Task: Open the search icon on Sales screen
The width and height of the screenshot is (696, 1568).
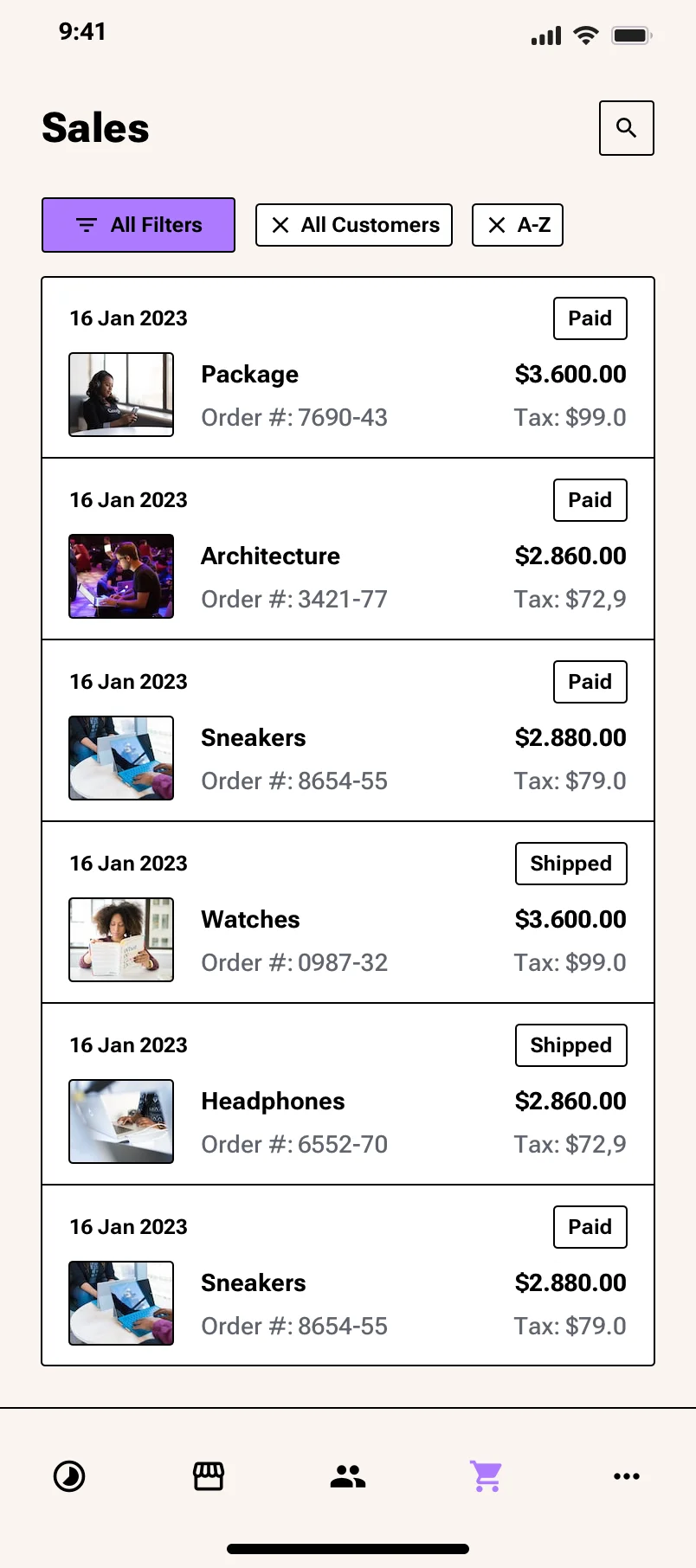Action: coord(625,128)
